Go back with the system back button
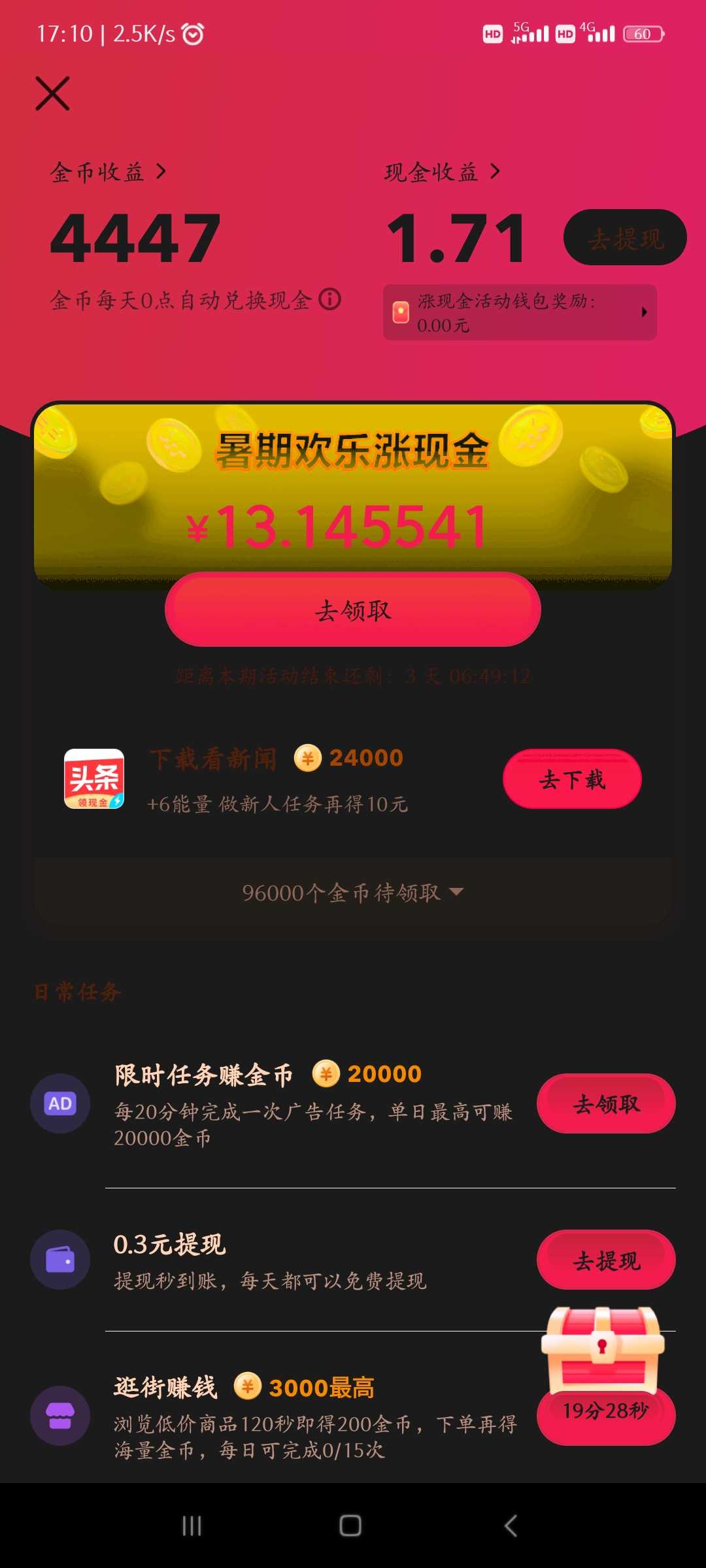Screen dimensions: 706x1568 pos(511,1526)
